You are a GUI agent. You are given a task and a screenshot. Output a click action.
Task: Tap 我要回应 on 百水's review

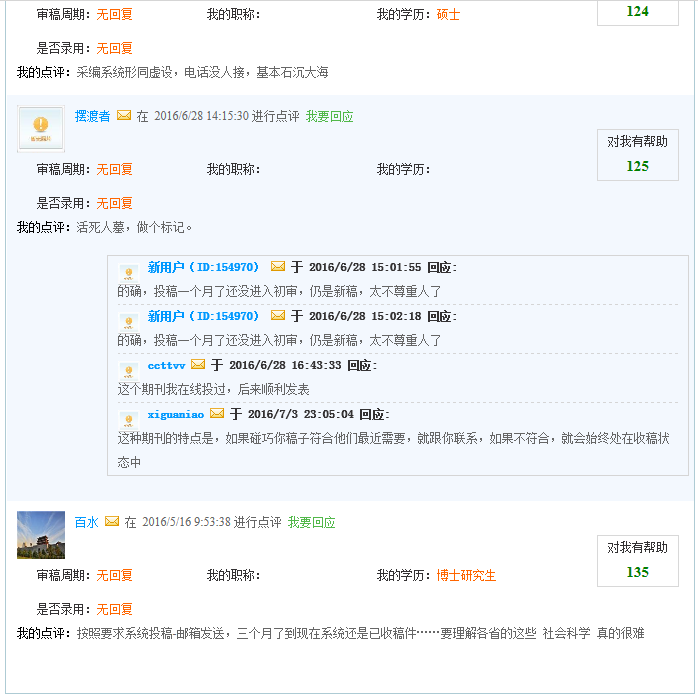311,522
